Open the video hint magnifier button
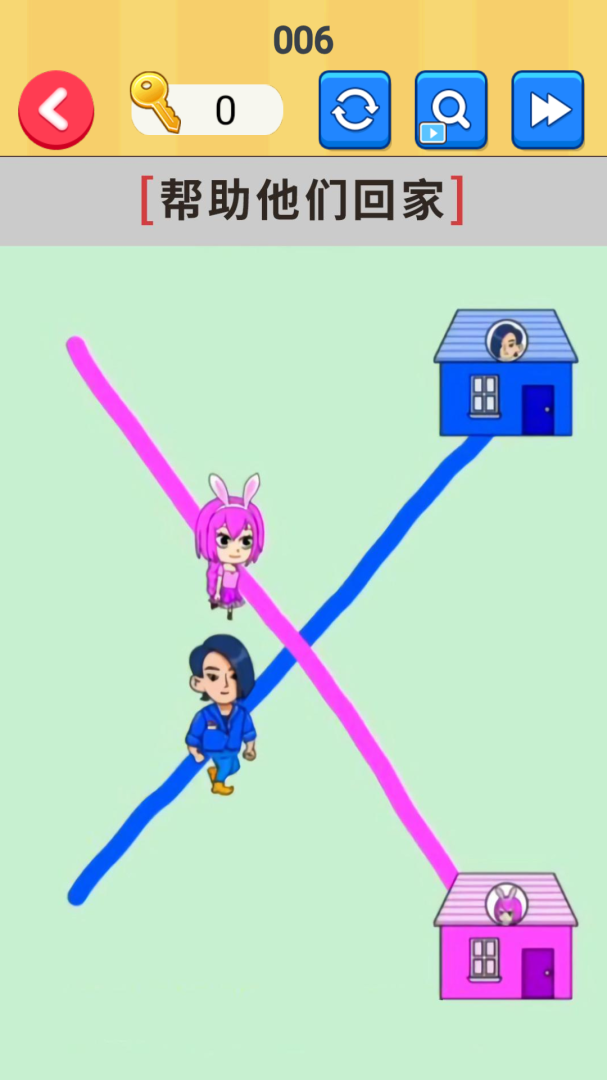This screenshot has height=1080, width=607. [451, 110]
